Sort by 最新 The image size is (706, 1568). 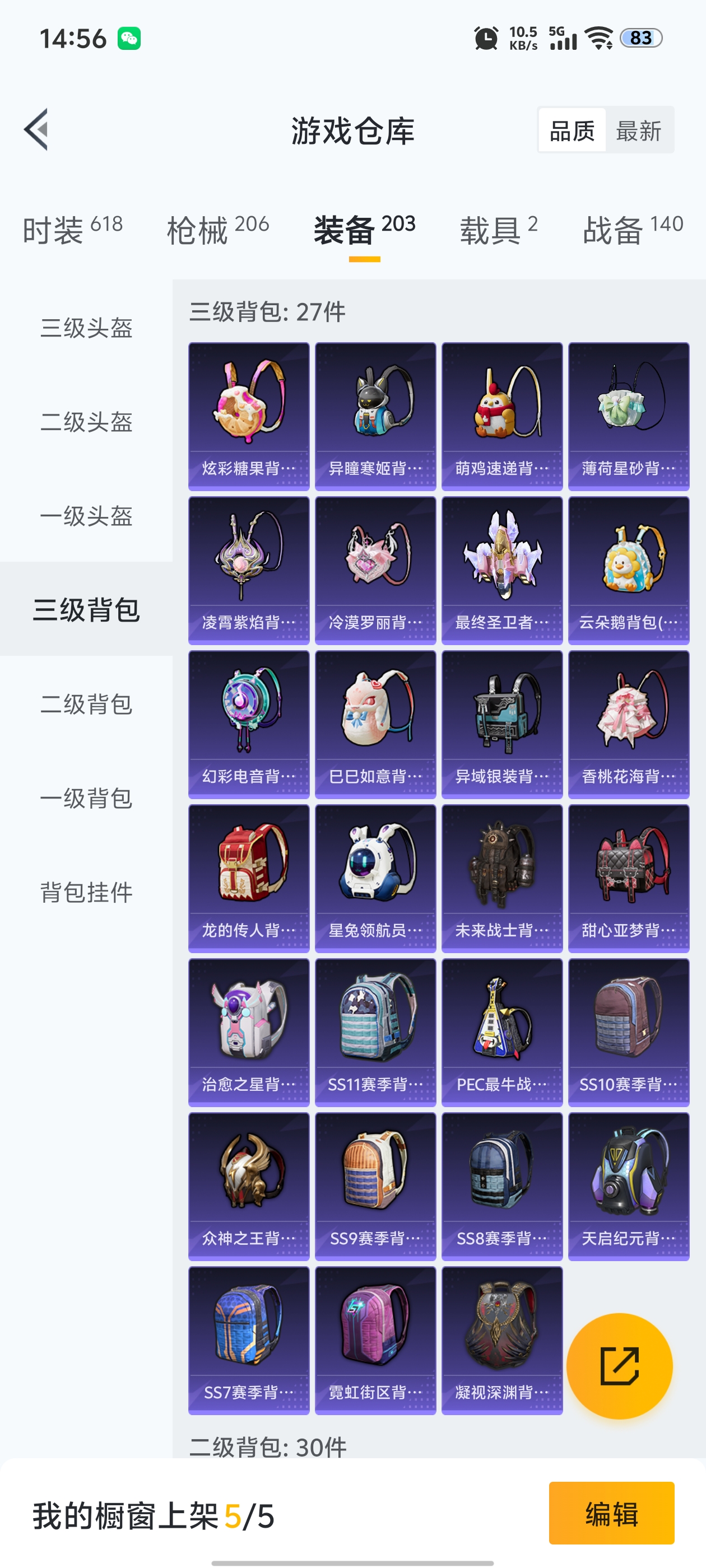coord(638,131)
